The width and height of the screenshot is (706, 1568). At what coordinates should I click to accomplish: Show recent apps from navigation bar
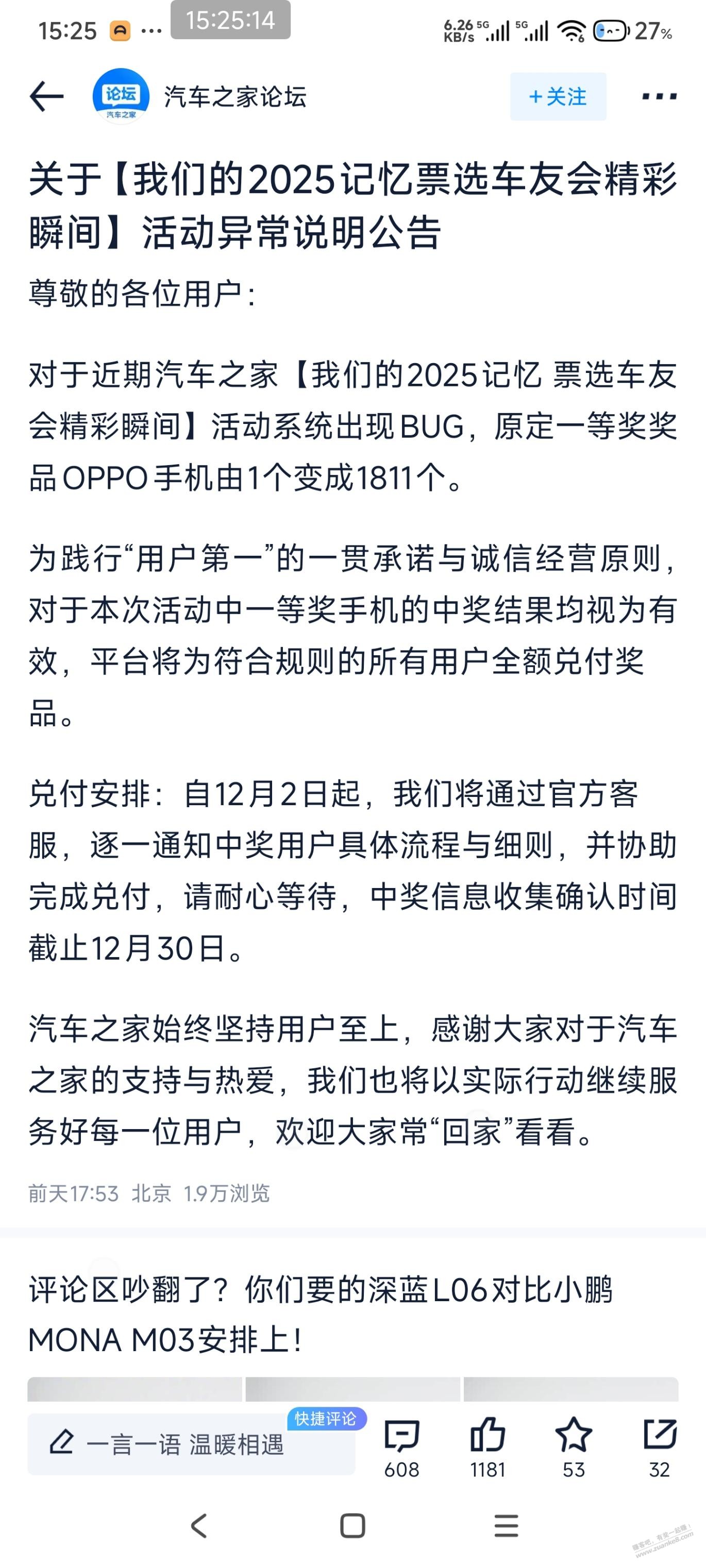(506, 1526)
